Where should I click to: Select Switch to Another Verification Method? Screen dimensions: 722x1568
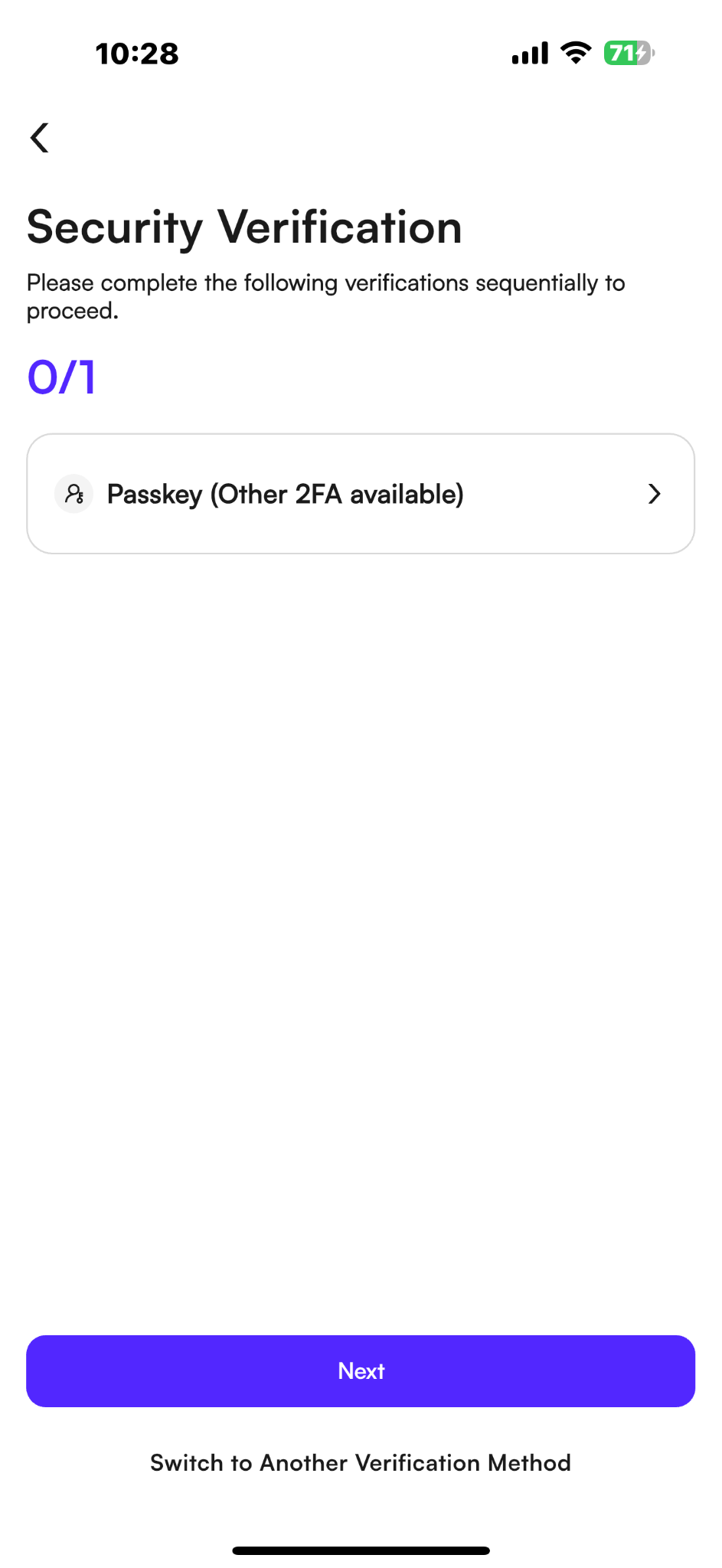[361, 1463]
